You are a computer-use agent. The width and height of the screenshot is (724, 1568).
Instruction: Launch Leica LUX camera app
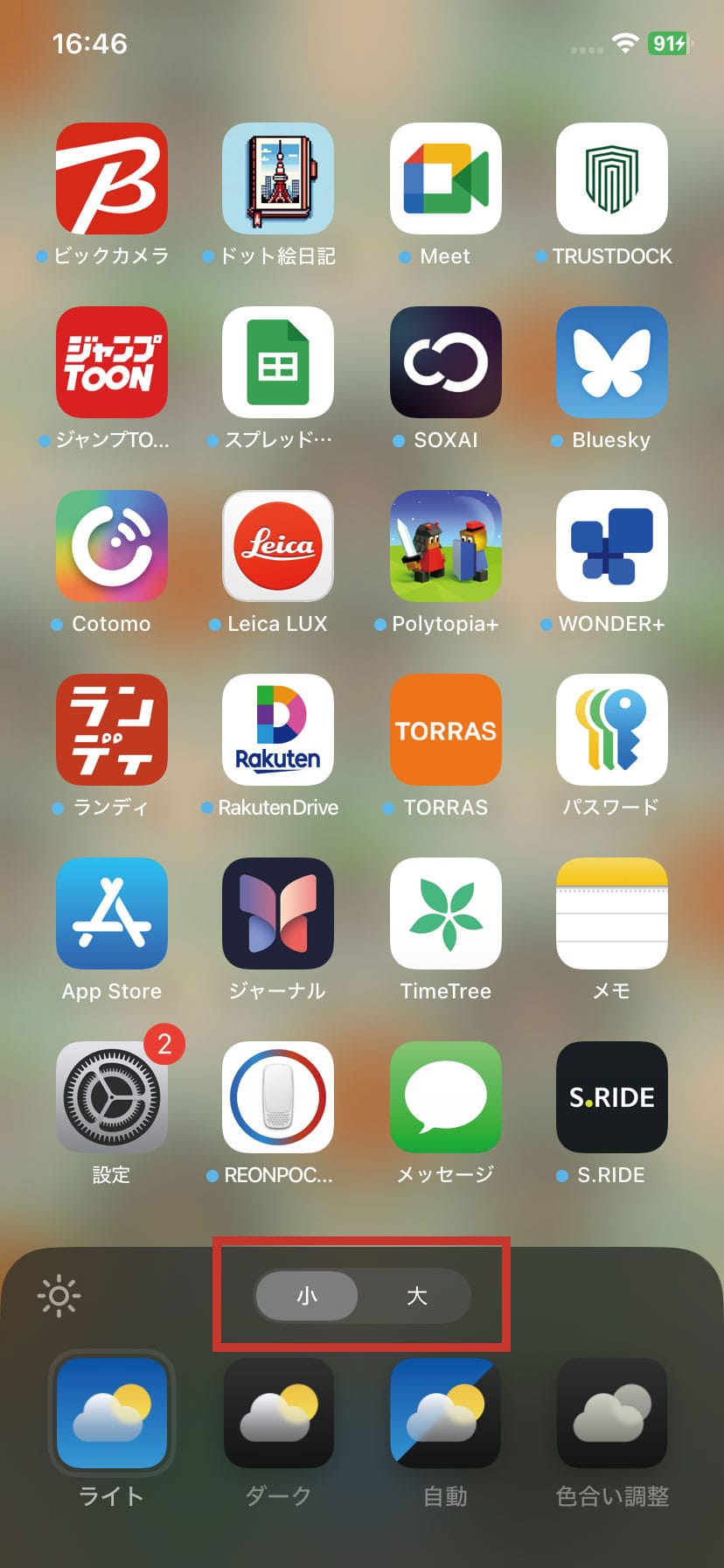278,546
